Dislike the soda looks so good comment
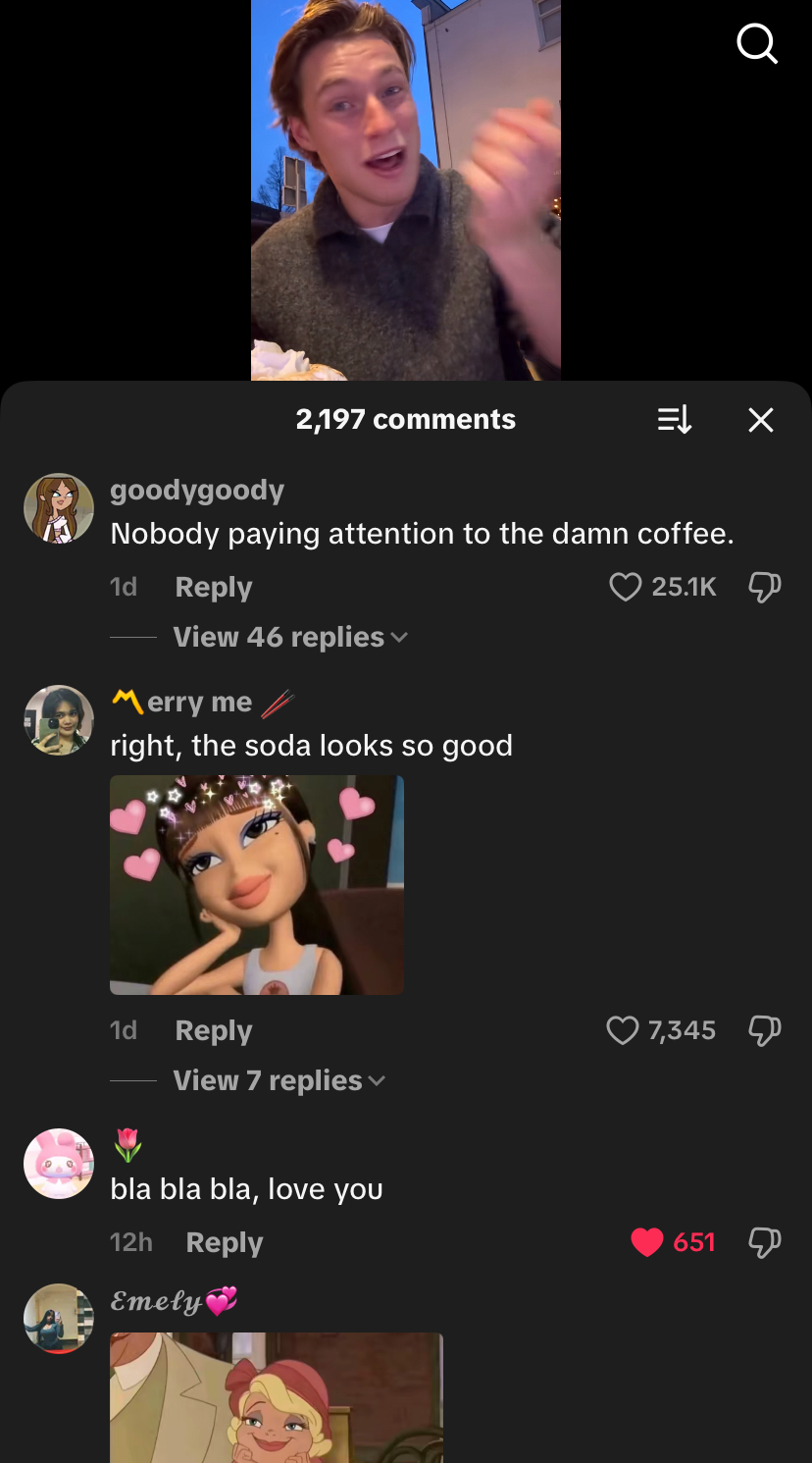This screenshot has height=1463, width=812. pos(764,1030)
